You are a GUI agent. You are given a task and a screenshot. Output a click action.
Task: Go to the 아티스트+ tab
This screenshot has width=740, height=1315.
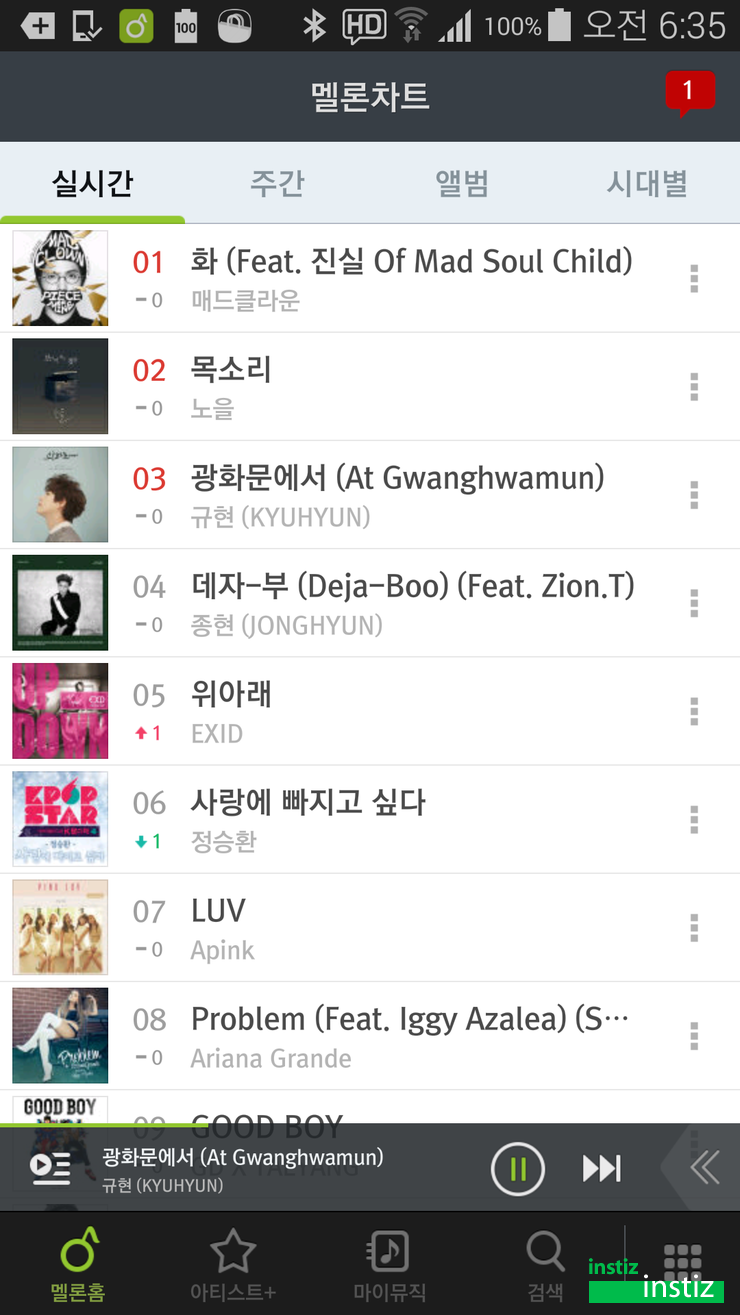tap(233, 1265)
